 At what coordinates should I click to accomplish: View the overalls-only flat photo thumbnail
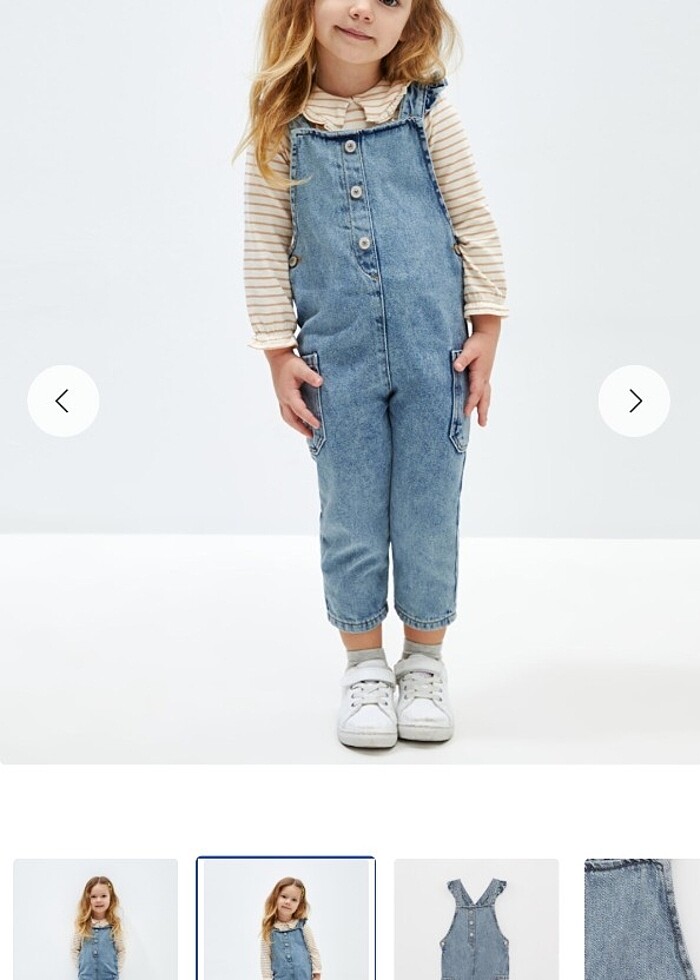pos(476,919)
